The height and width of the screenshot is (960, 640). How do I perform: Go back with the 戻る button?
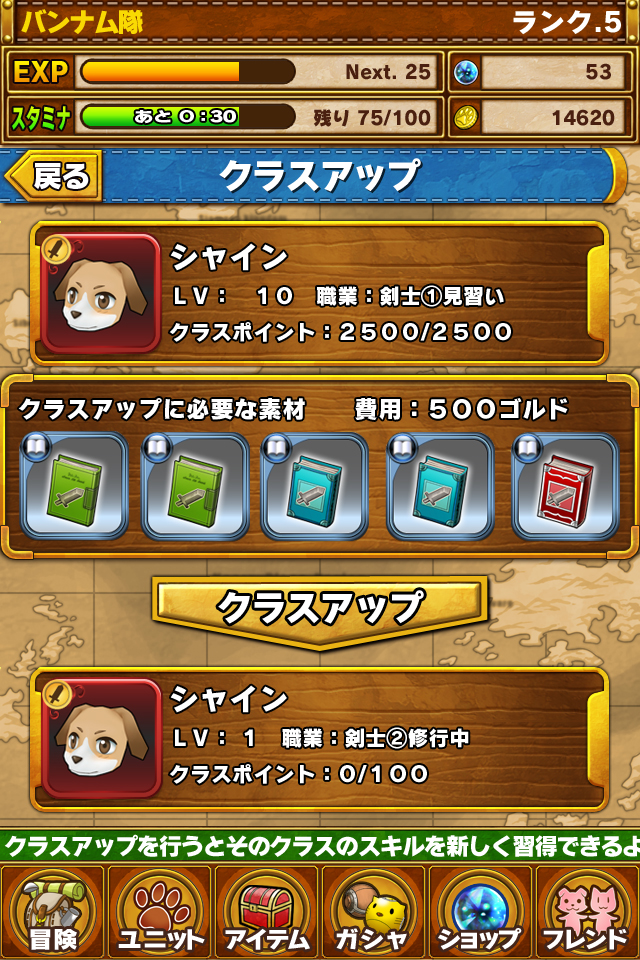click(55, 177)
